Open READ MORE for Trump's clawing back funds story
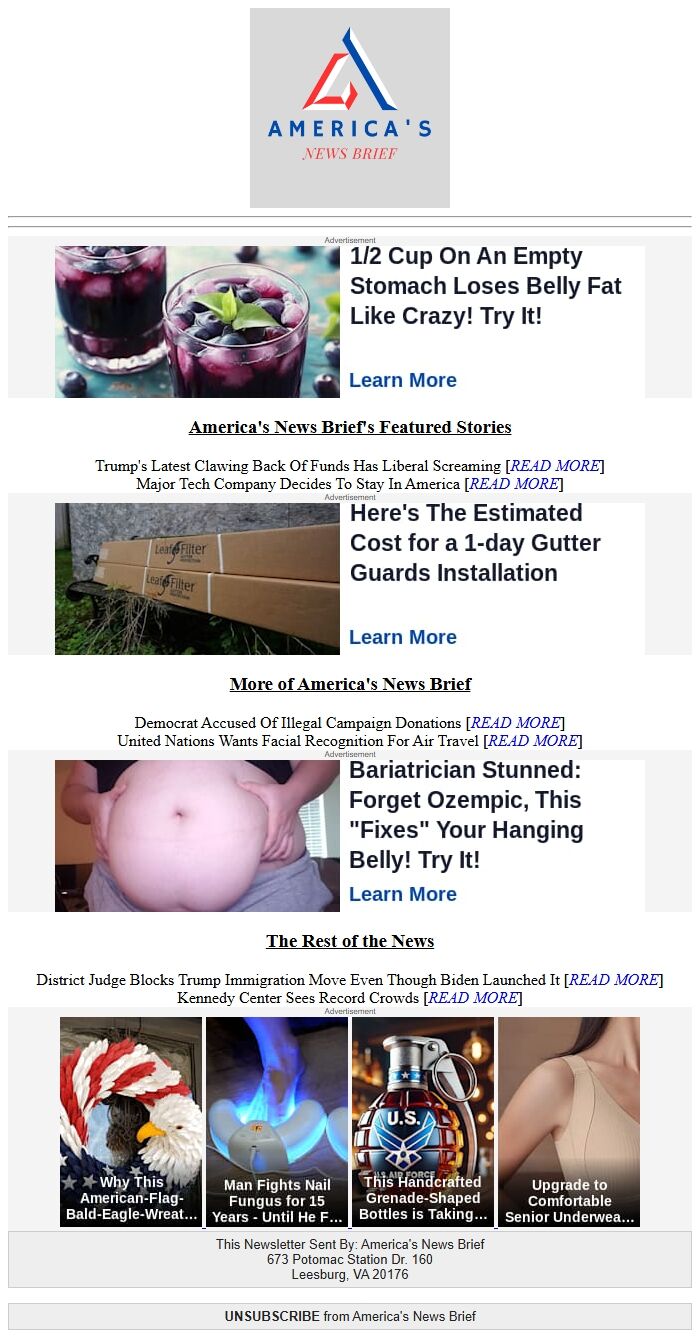This screenshot has width=700, height=1339. (554, 466)
